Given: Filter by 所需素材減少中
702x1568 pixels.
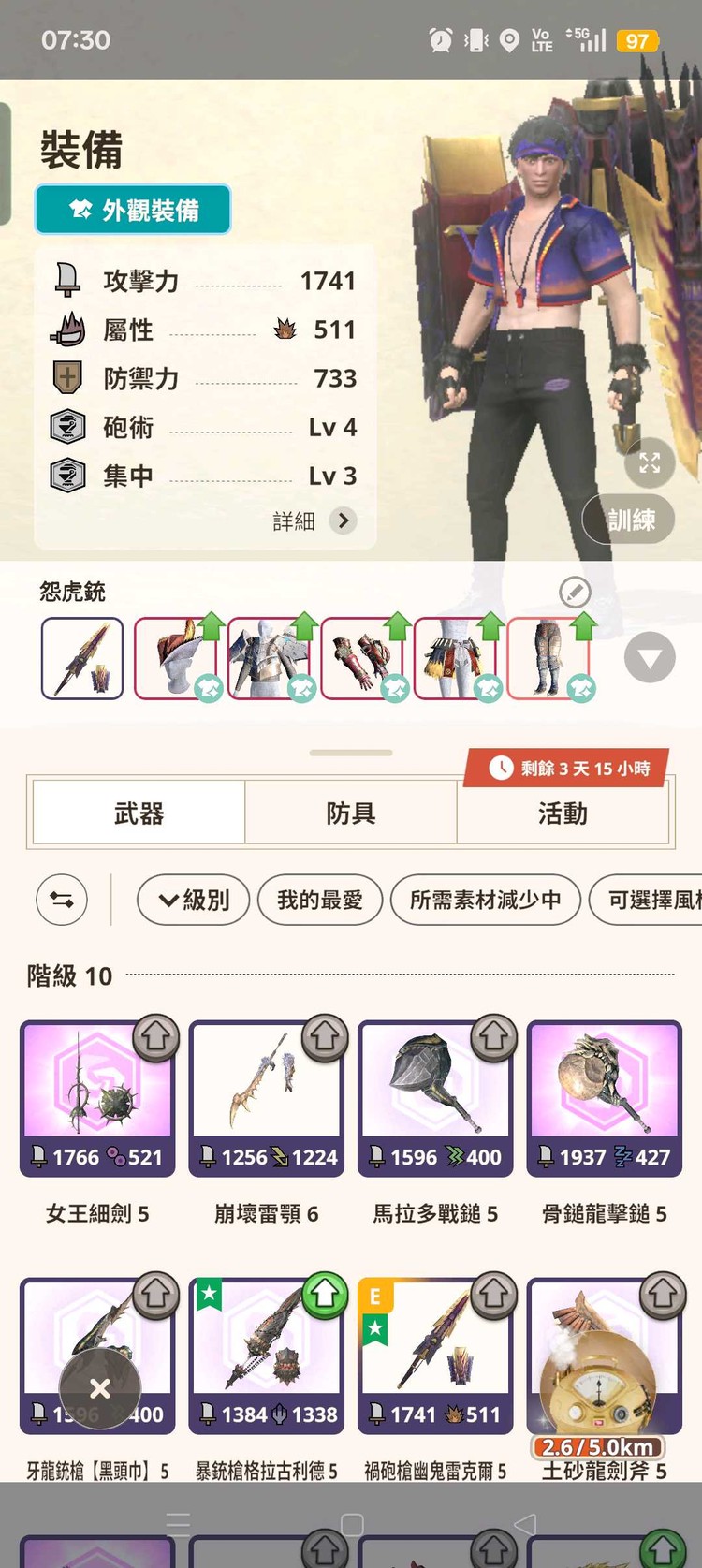Looking at the screenshot, I should coord(485,900).
